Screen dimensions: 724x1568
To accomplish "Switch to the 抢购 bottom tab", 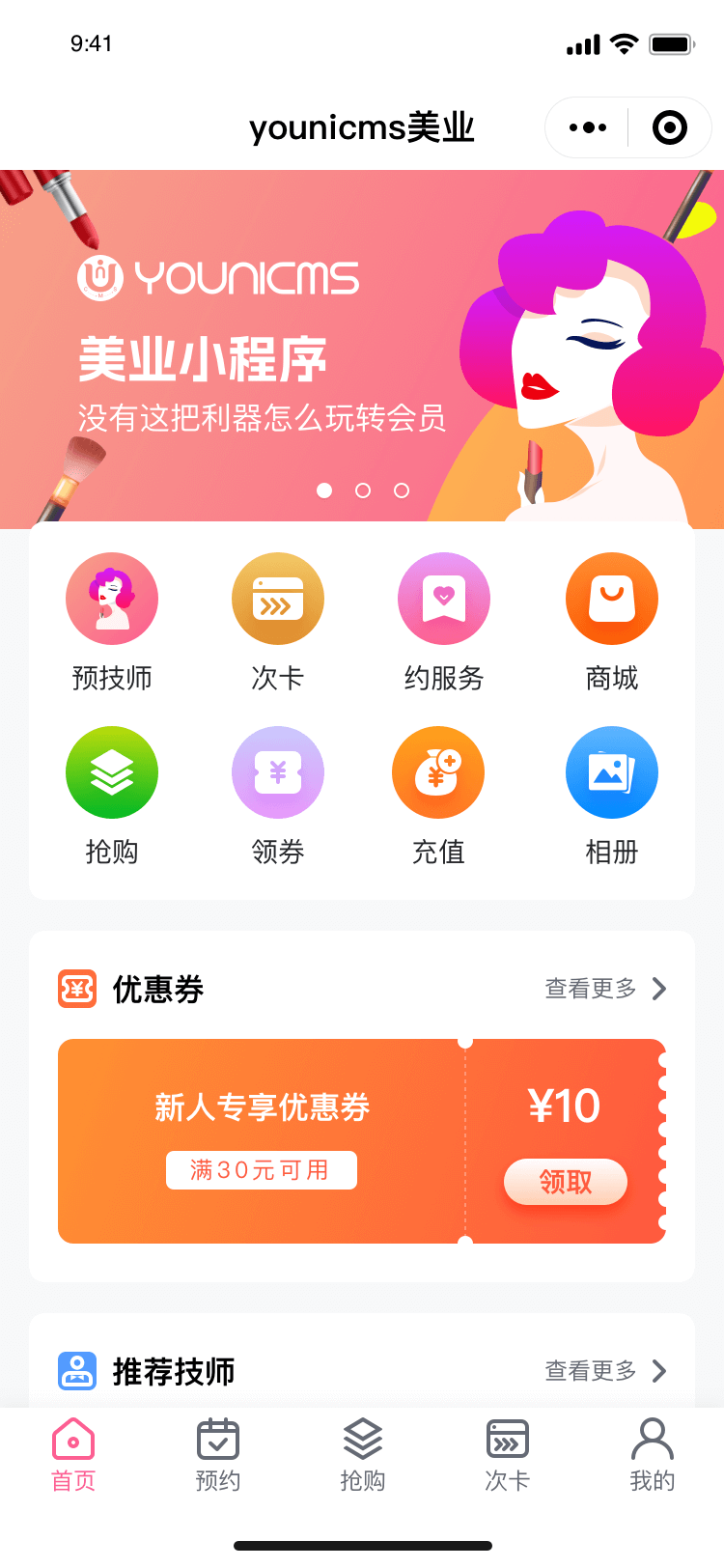I will pyautogui.click(x=363, y=1454).
